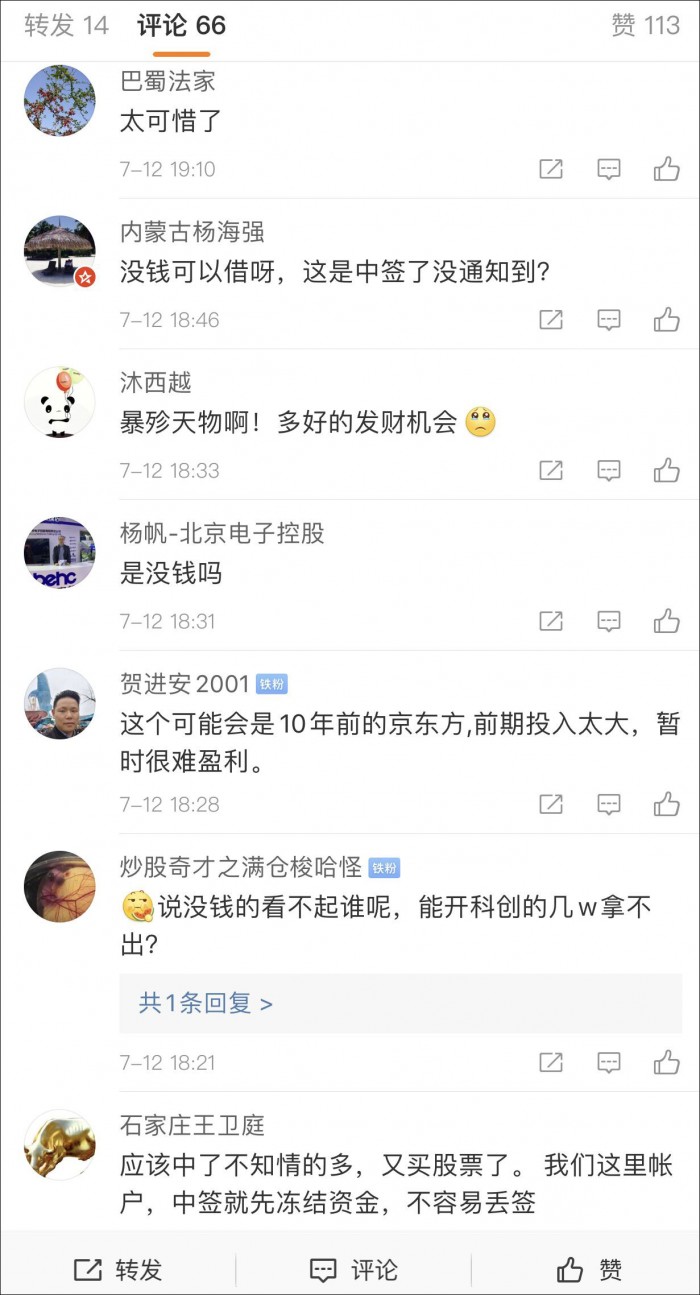Write a comment via bottom 评论
This screenshot has width=700, height=1295.
point(353,1270)
